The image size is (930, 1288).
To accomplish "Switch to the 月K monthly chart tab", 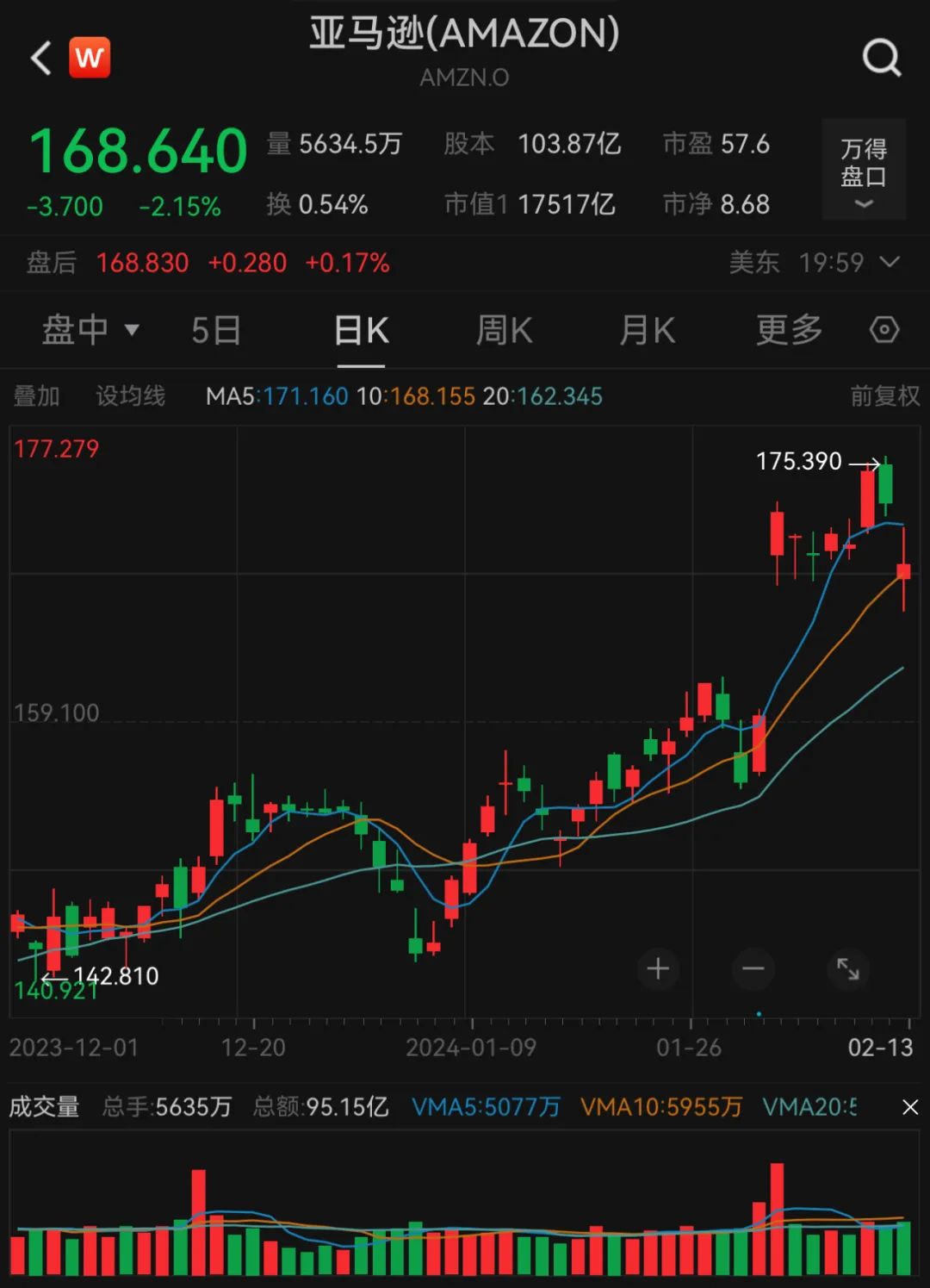I will pyautogui.click(x=646, y=330).
